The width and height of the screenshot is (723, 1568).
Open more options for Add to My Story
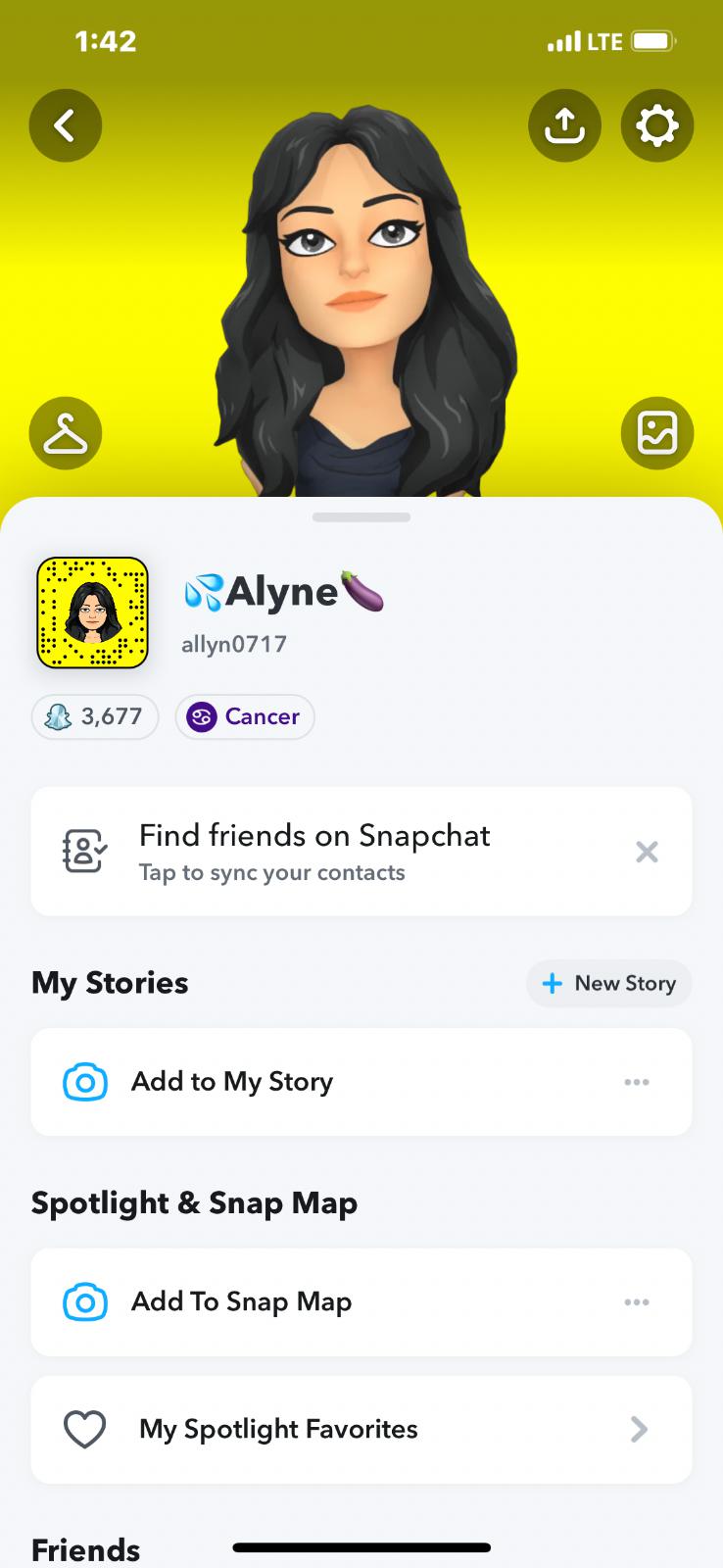click(x=637, y=1082)
